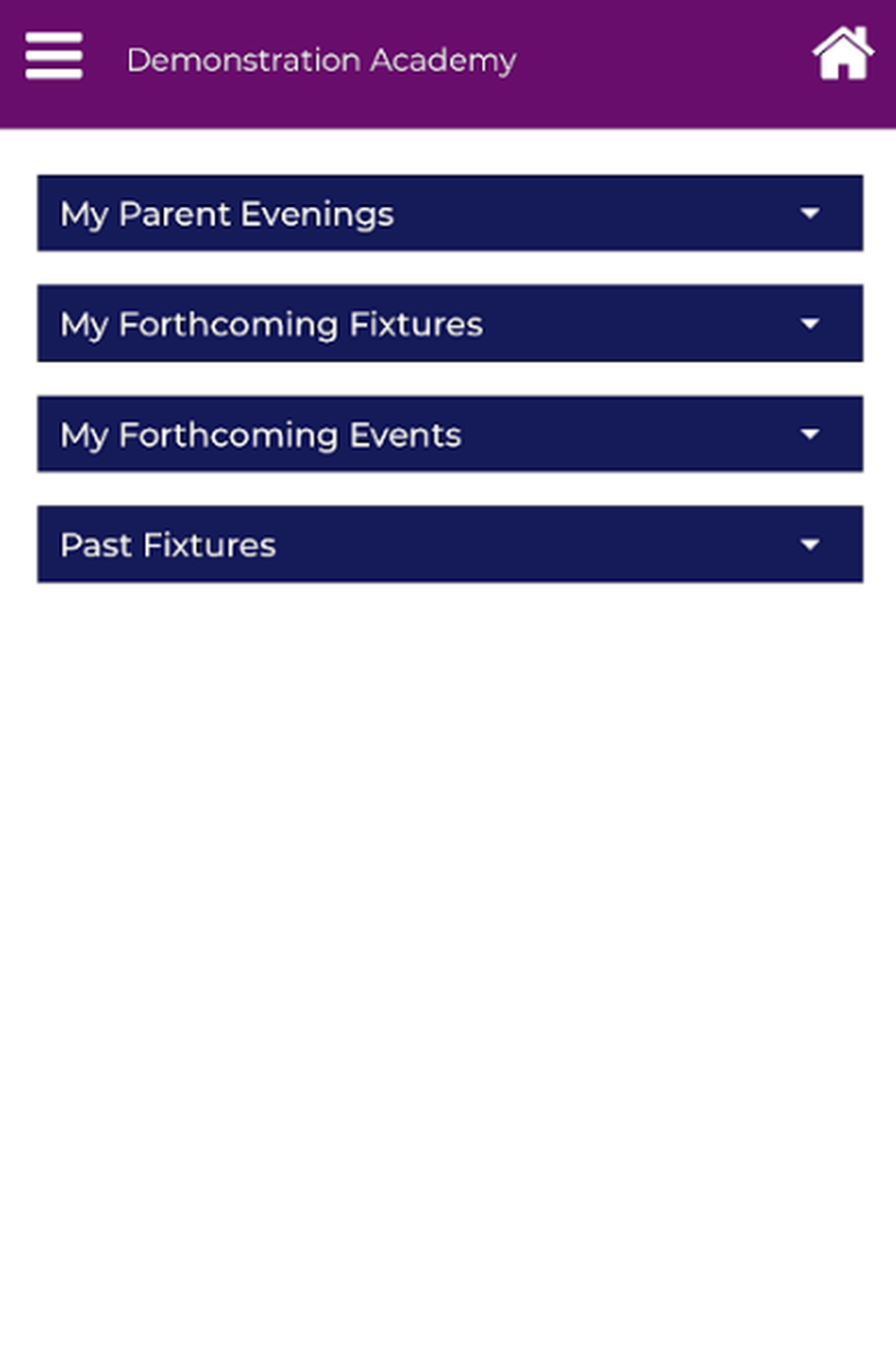Tap the dropdown arrow on Past Fixtures
The width and height of the screenshot is (896, 1371).
[809, 544]
